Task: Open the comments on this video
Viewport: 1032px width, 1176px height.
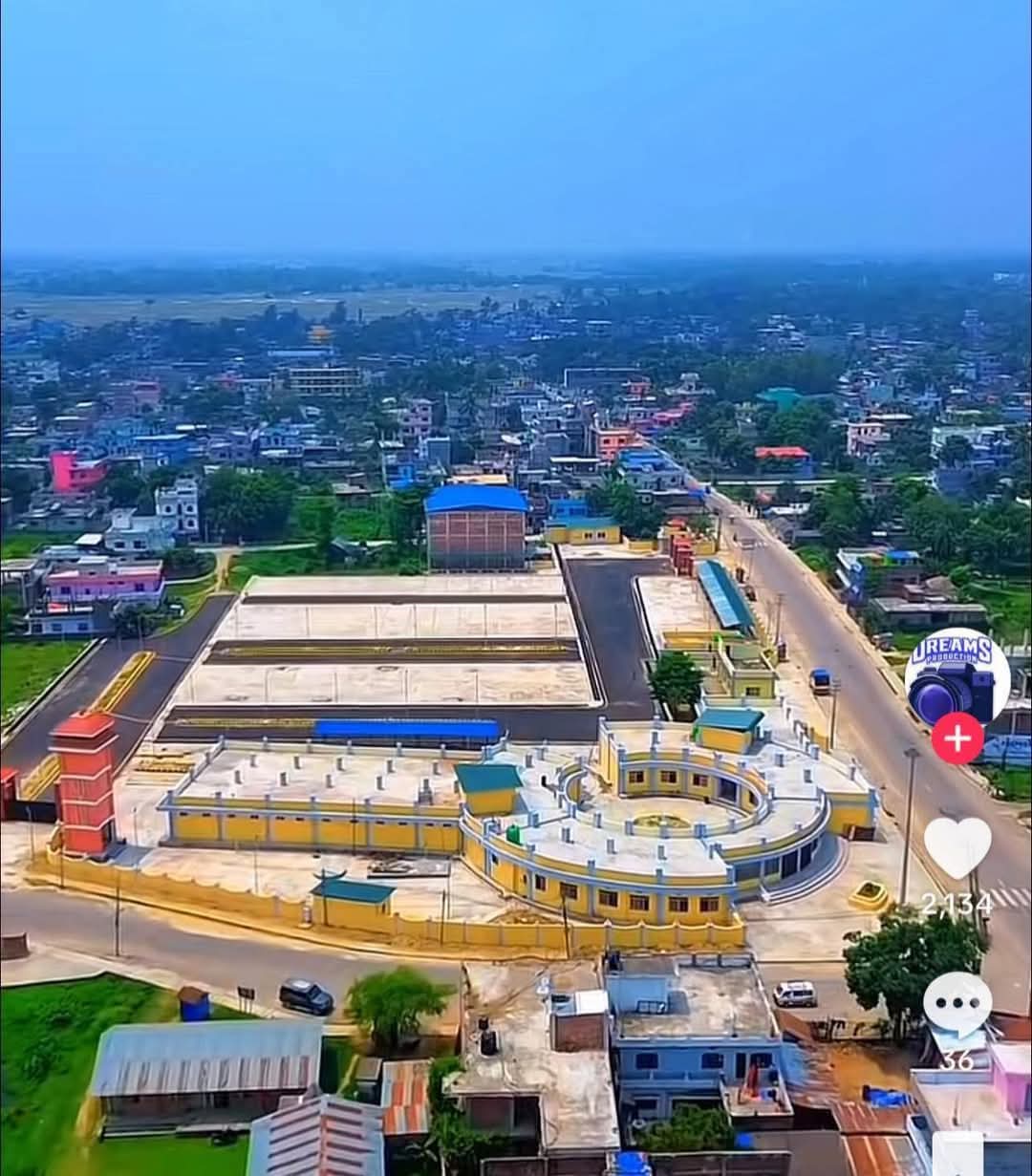Action: click(x=957, y=1003)
